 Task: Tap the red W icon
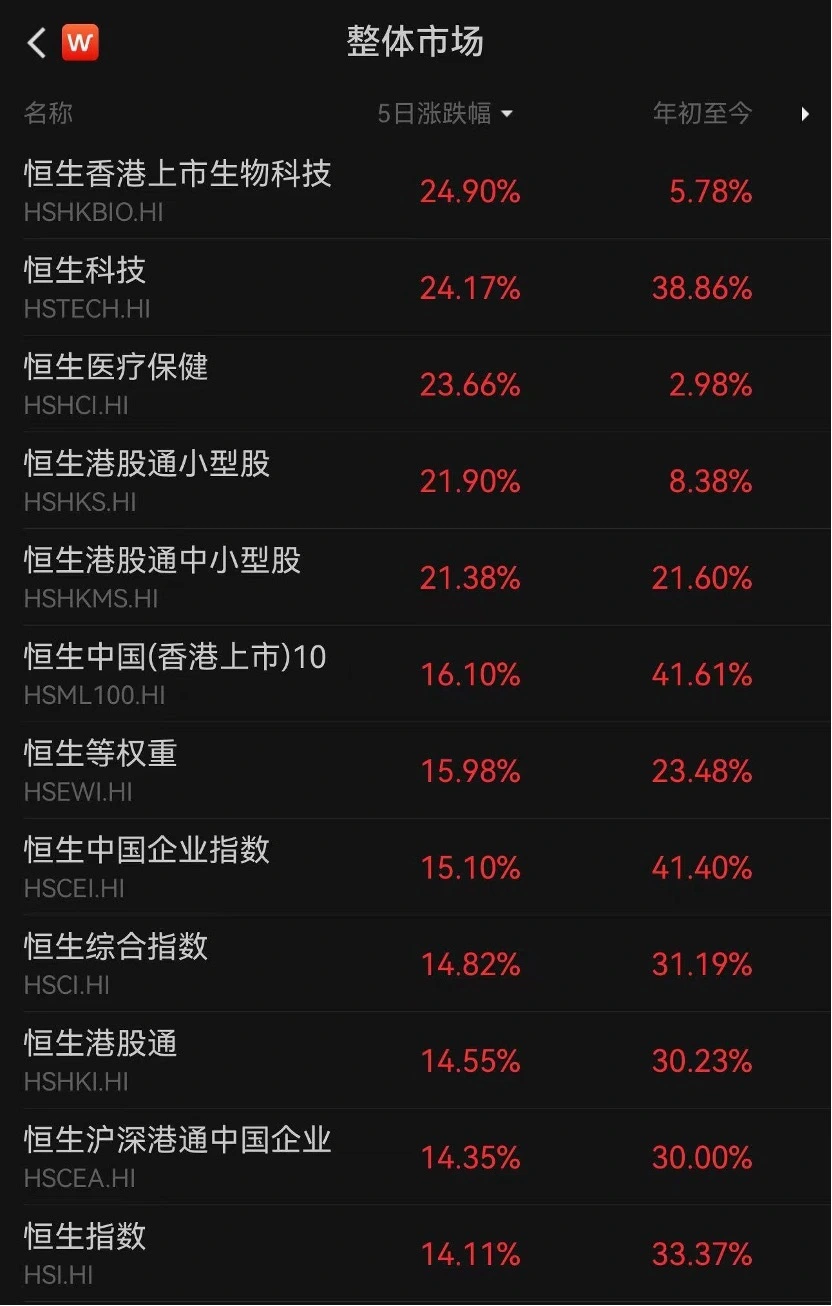pos(80,43)
